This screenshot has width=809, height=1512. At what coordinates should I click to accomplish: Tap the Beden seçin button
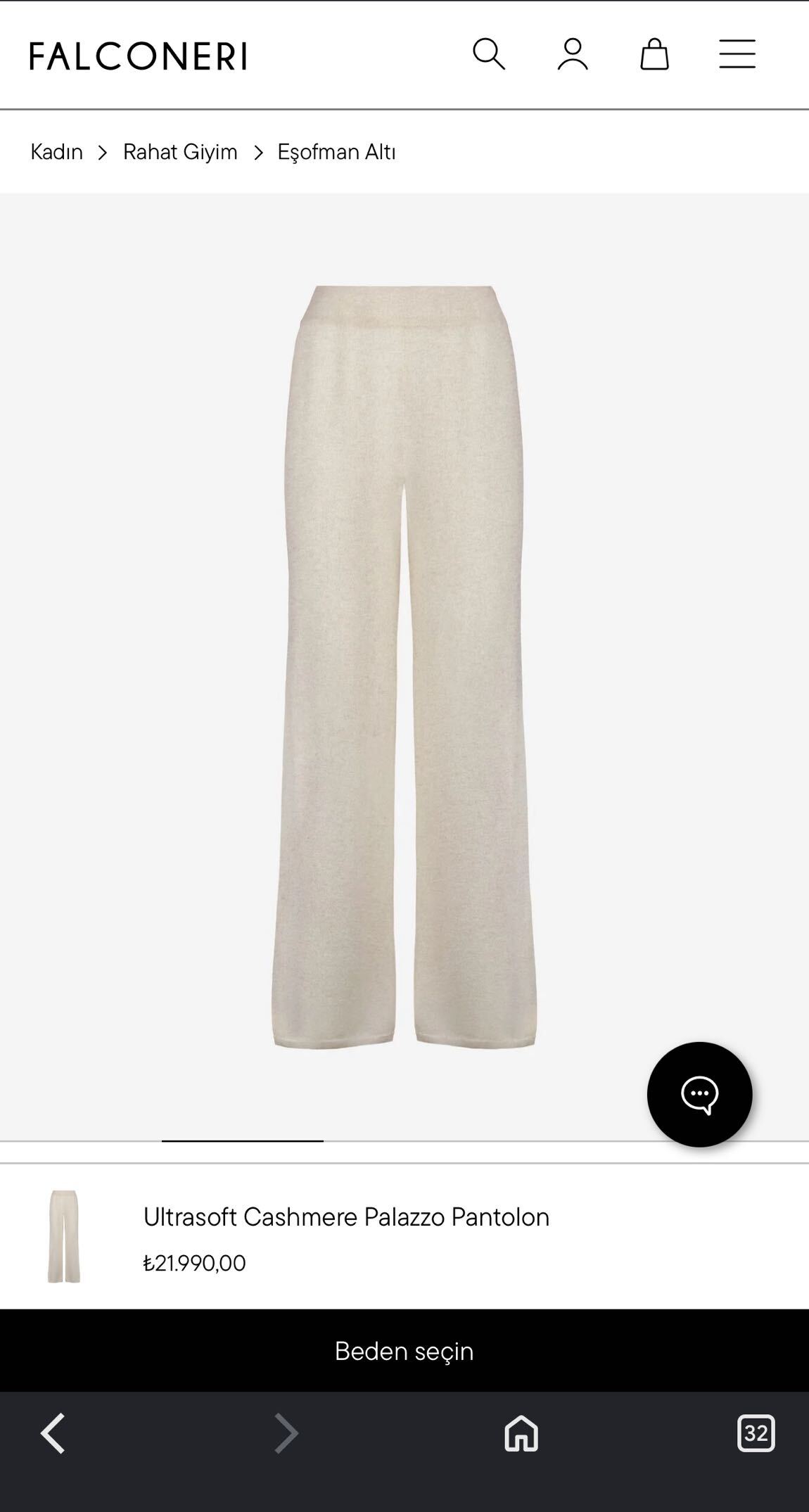(x=404, y=1350)
